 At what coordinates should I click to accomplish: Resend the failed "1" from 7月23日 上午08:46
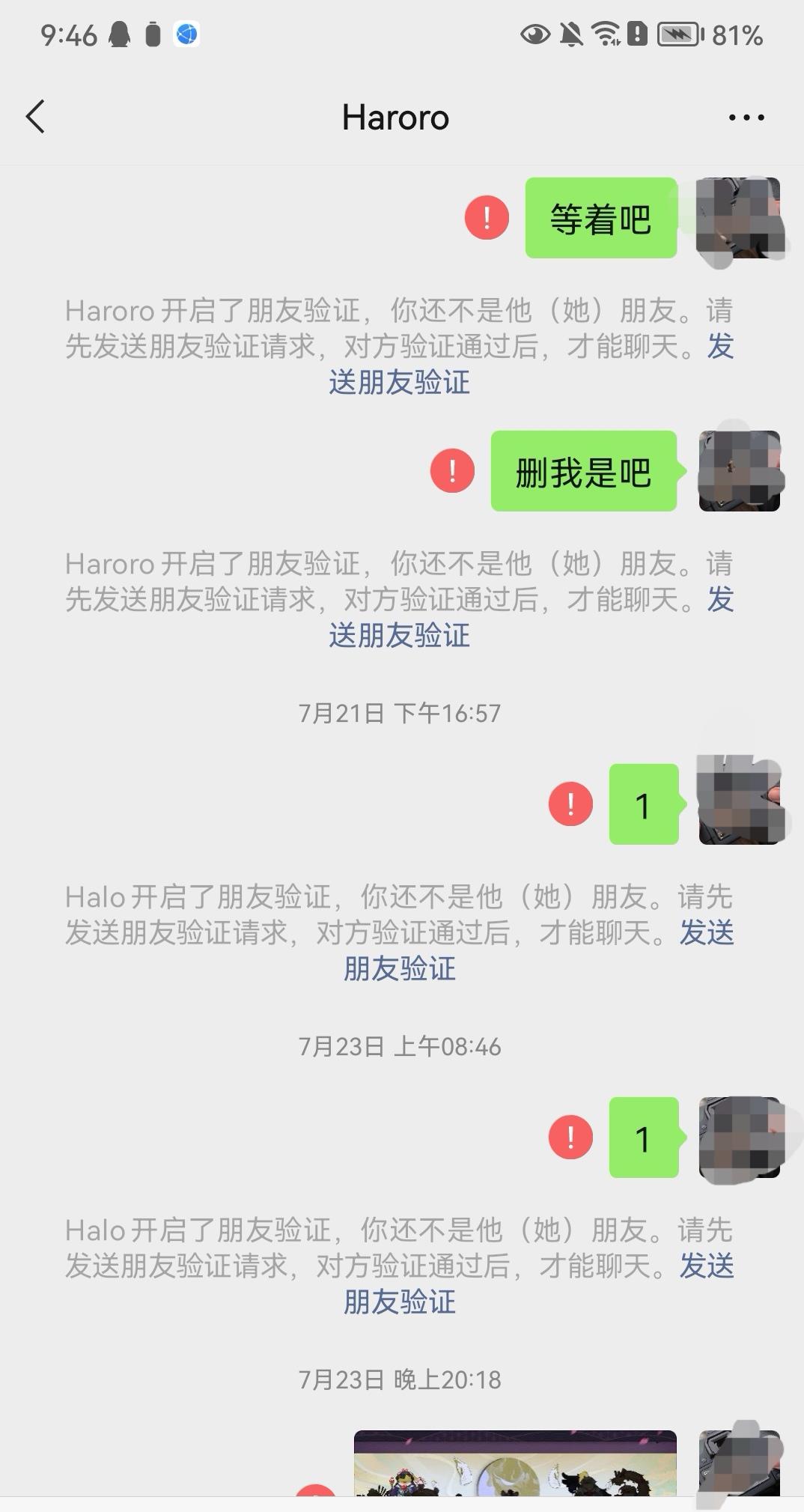coord(570,1138)
